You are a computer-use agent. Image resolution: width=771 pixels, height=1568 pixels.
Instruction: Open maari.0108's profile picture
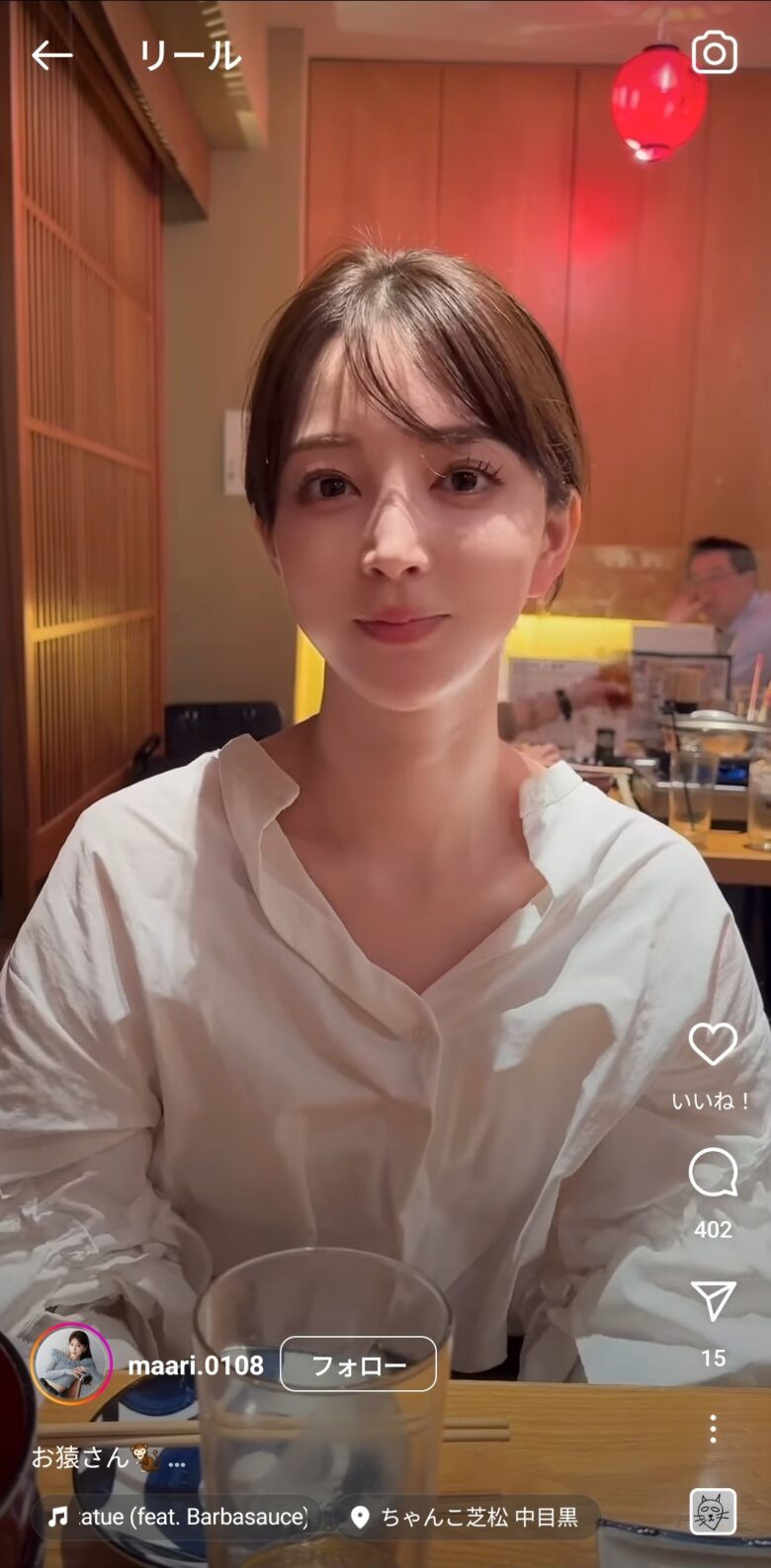71,1364
